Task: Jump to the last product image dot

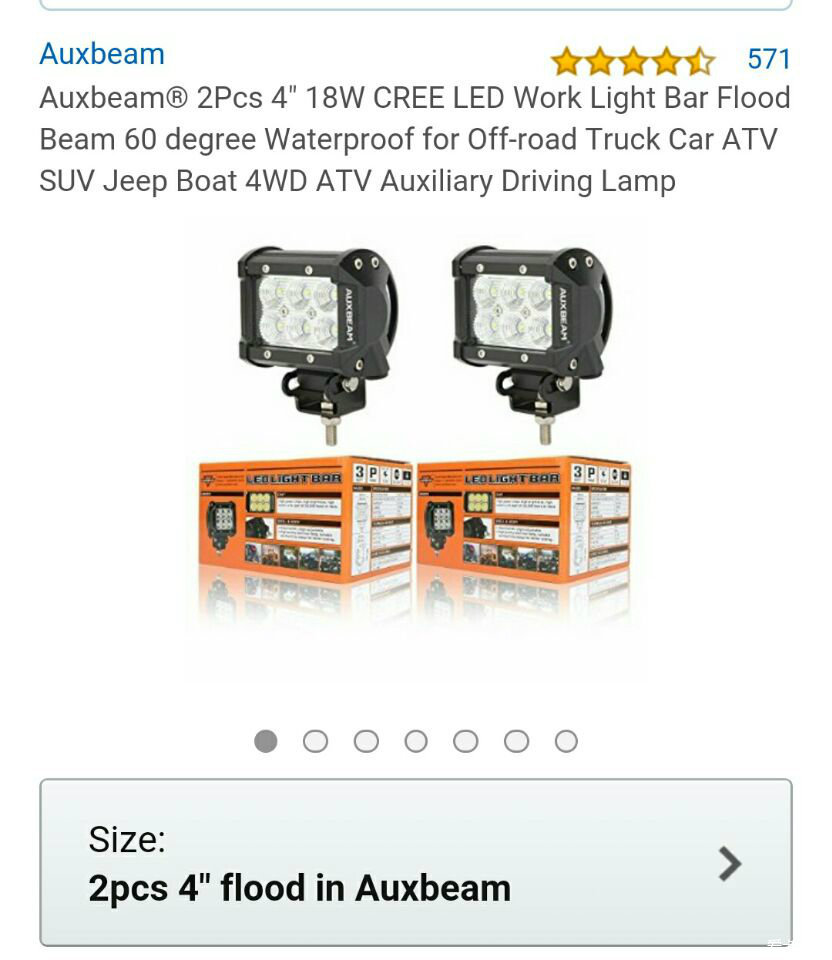Action: (566, 741)
